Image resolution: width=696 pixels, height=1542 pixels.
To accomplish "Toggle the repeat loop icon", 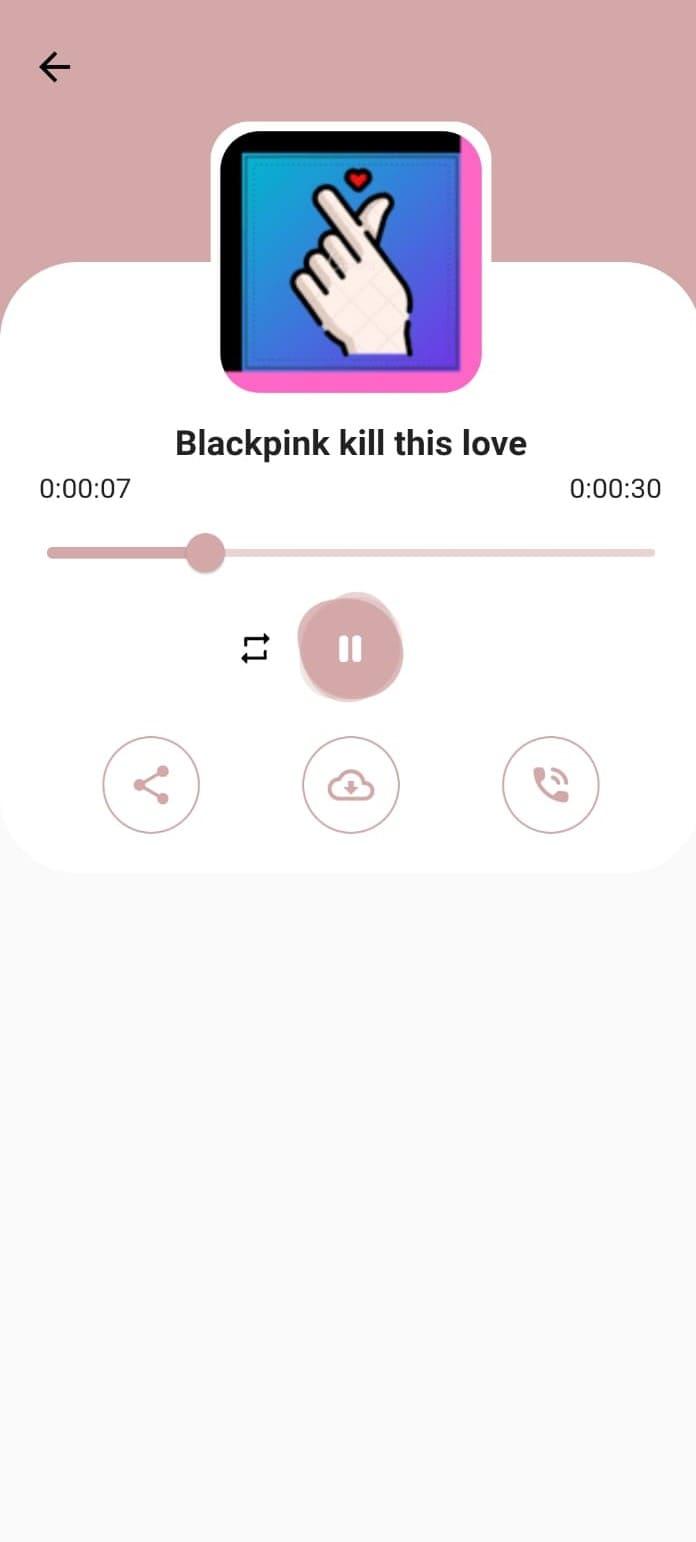I will tap(255, 648).
